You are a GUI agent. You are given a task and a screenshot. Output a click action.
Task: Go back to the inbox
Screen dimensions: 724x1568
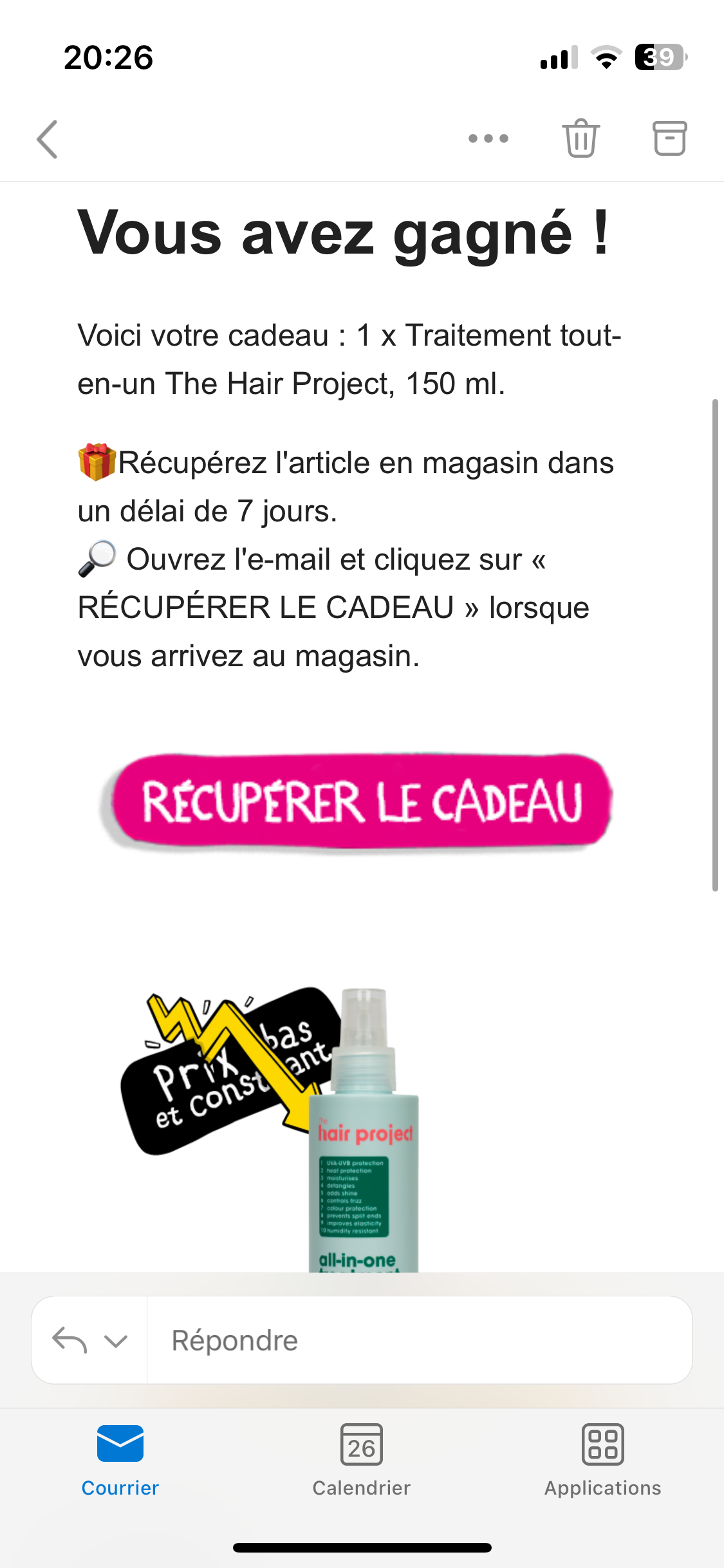tap(48, 139)
